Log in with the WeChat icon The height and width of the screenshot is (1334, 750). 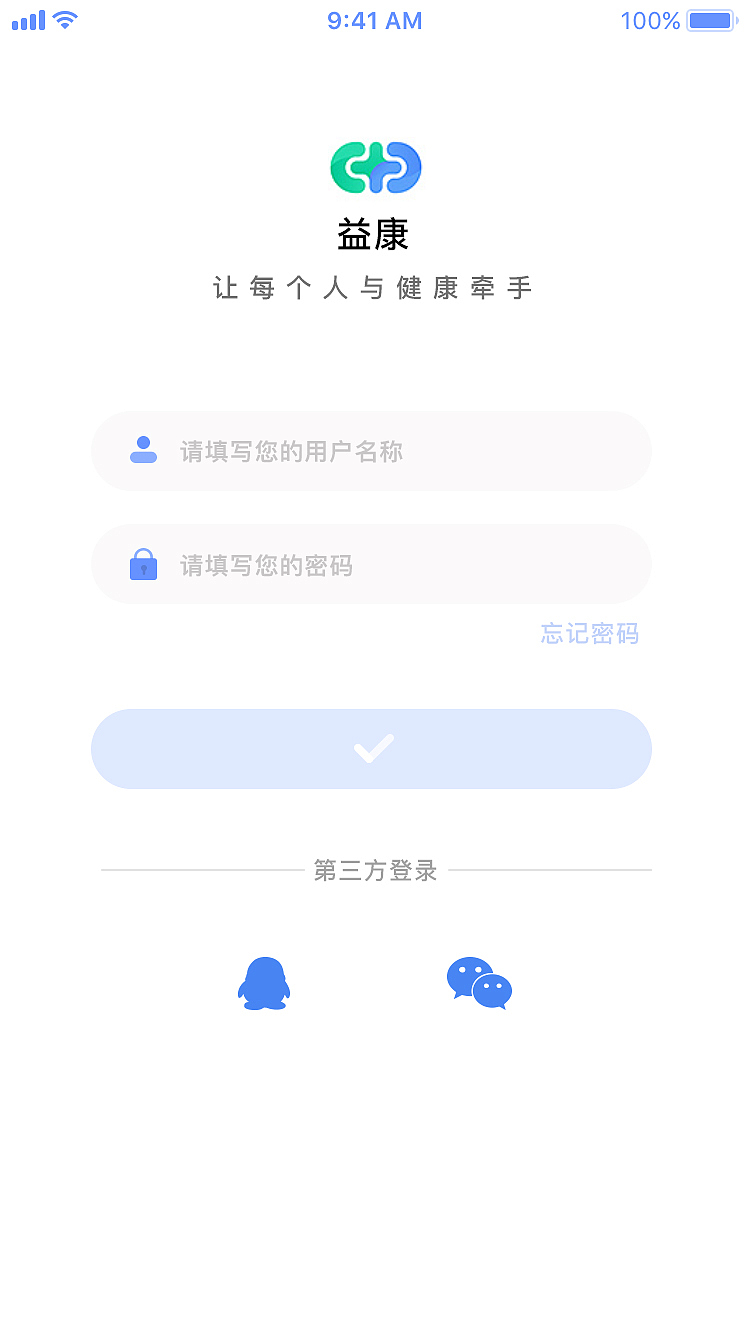pyautogui.click(x=479, y=983)
